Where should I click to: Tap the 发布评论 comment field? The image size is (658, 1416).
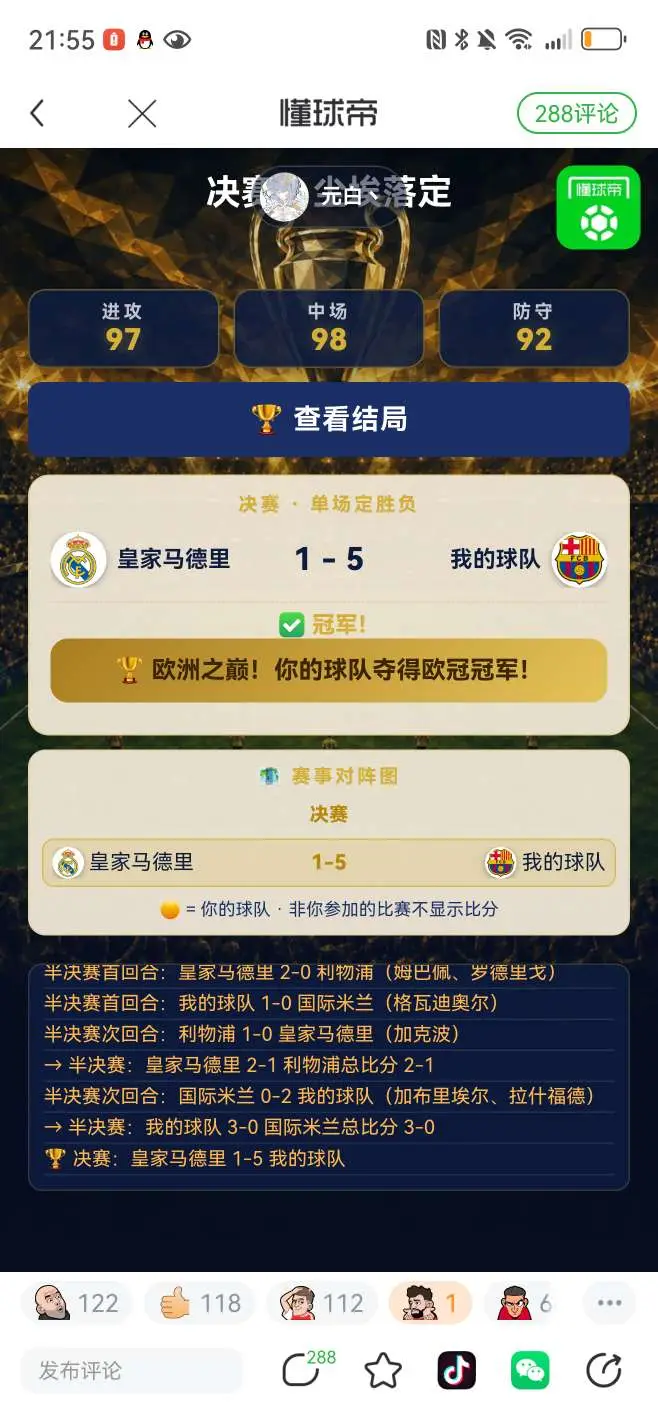click(x=132, y=1371)
